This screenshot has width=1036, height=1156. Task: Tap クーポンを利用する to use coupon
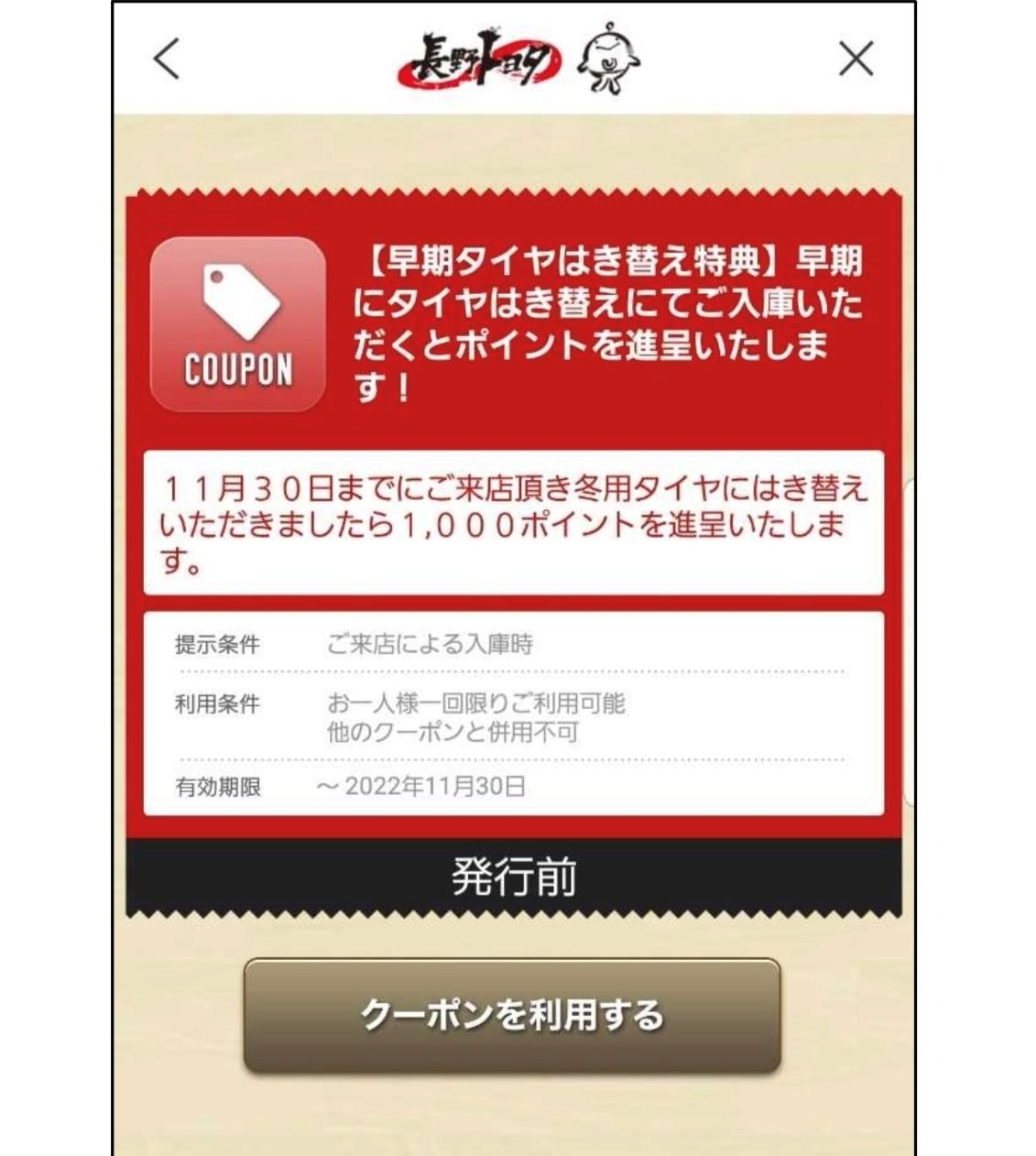512,1016
